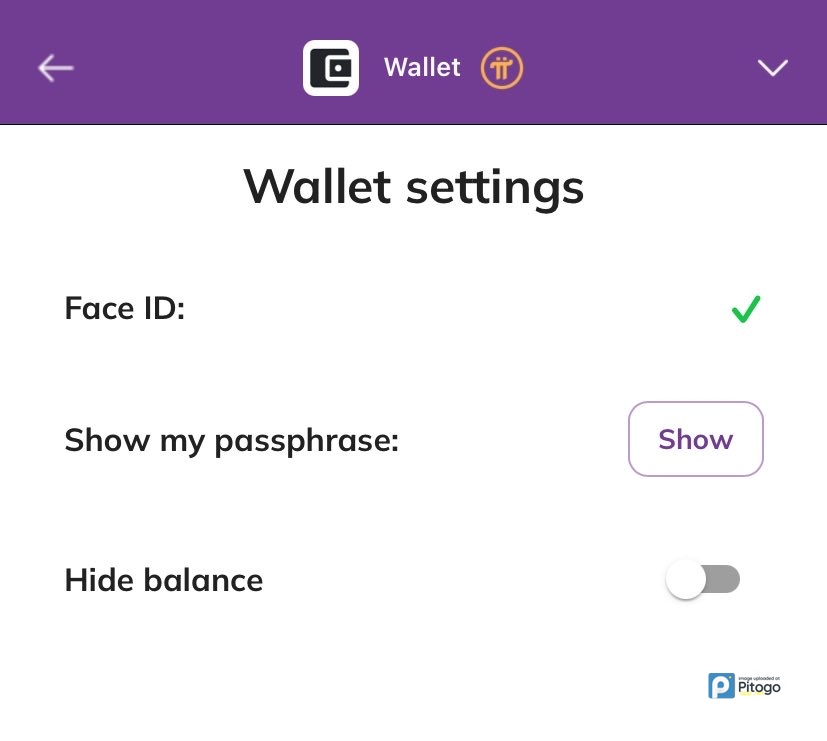Go back using the arrow
Image resolution: width=827 pixels, height=741 pixels.
tap(56, 67)
